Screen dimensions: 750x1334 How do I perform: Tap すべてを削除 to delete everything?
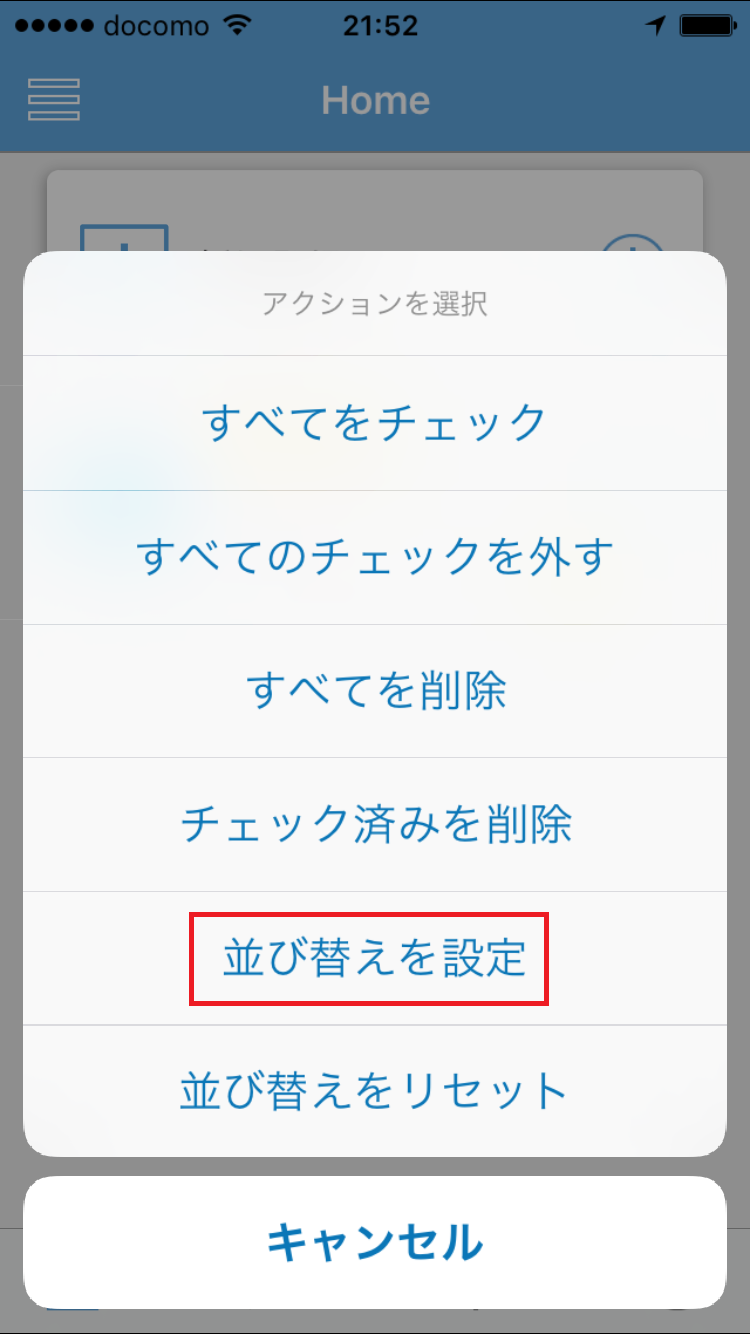coord(375,691)
